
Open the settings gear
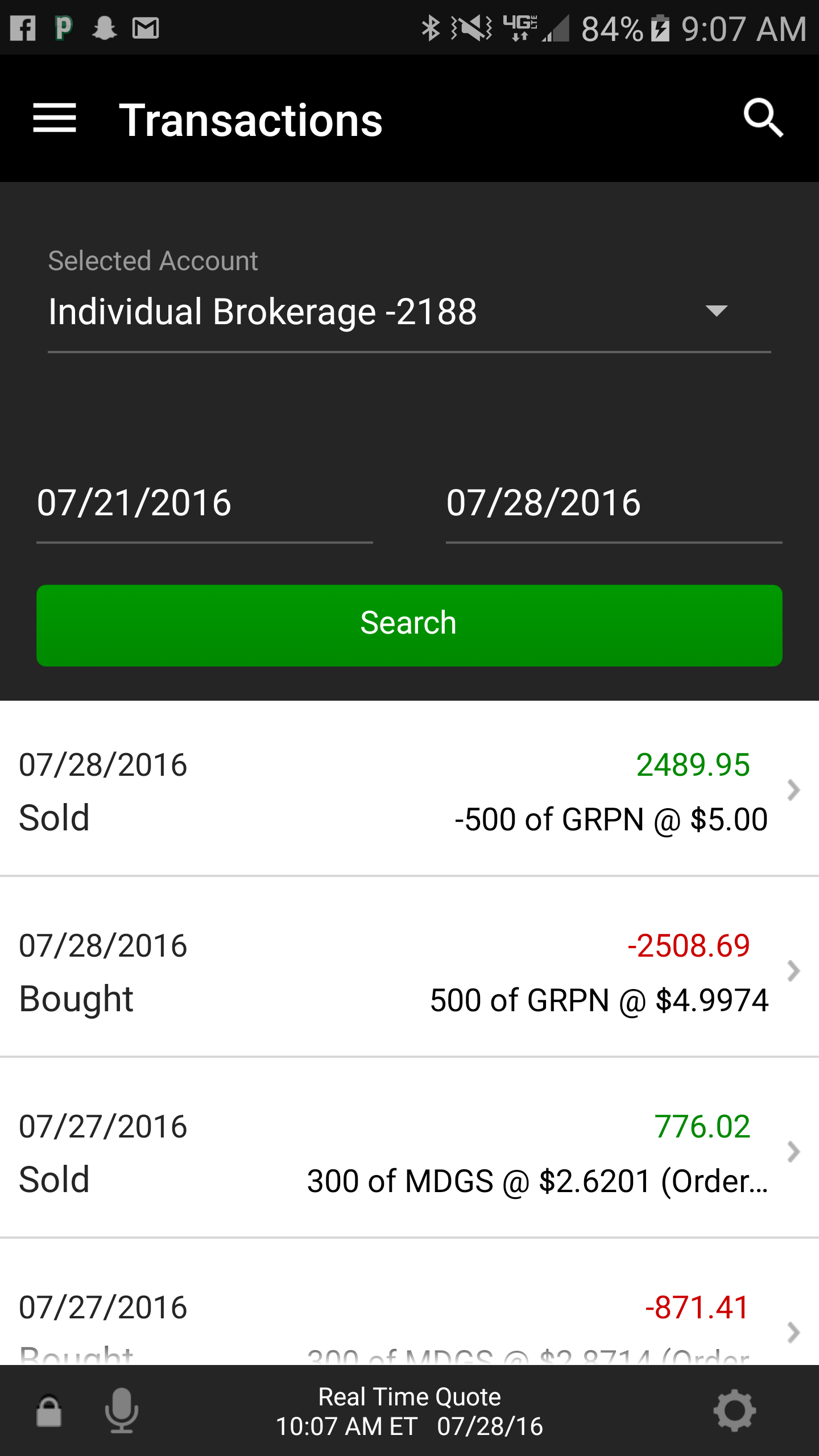click(734, 1410)
